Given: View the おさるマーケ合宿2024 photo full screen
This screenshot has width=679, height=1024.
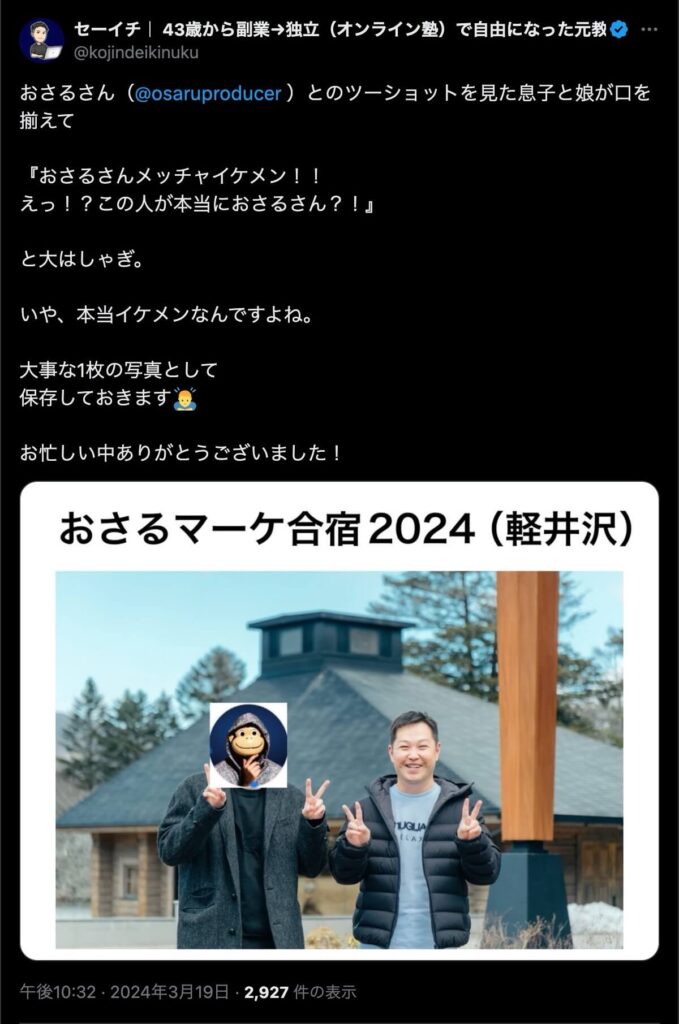Looking at the screenshot, I should [x=339, y=720].
